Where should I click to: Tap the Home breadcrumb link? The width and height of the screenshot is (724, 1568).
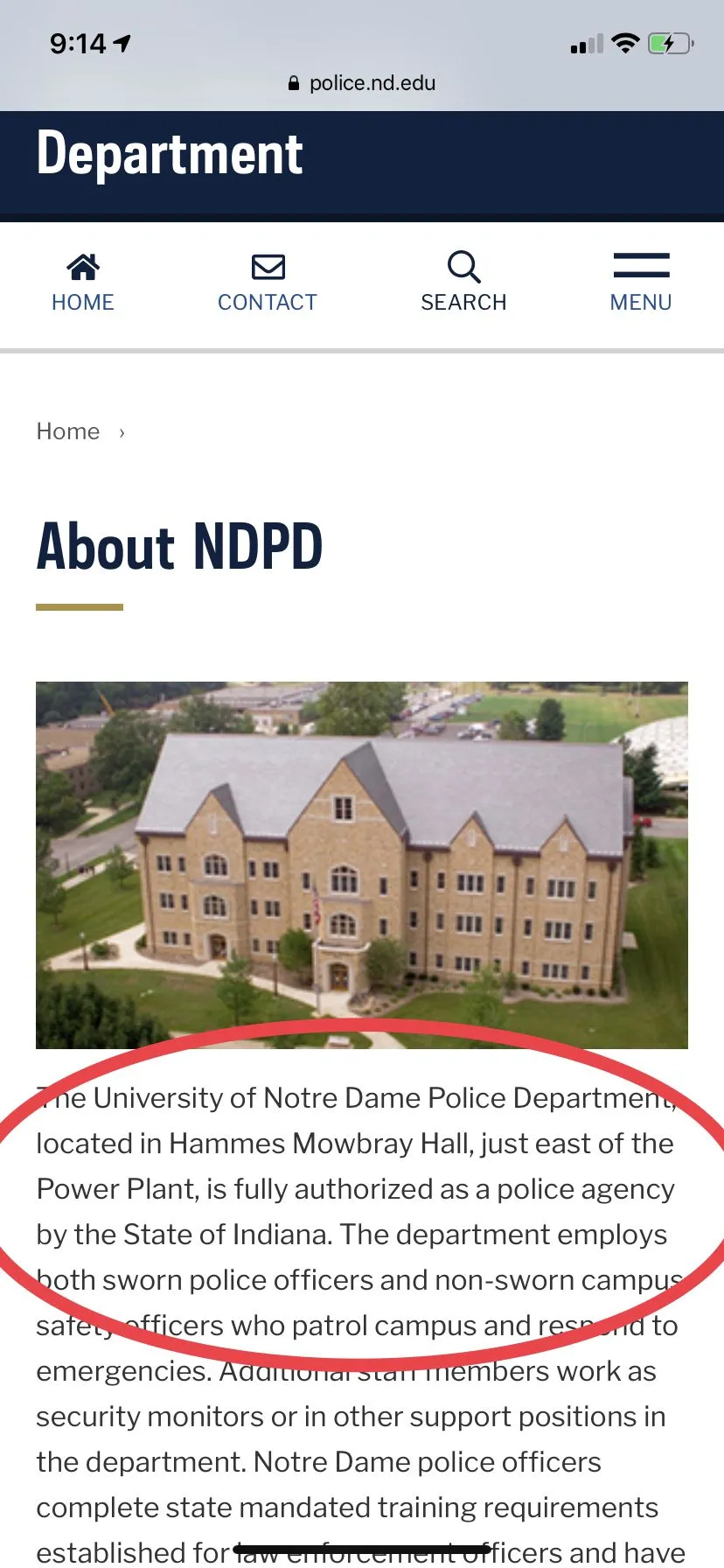68,431
